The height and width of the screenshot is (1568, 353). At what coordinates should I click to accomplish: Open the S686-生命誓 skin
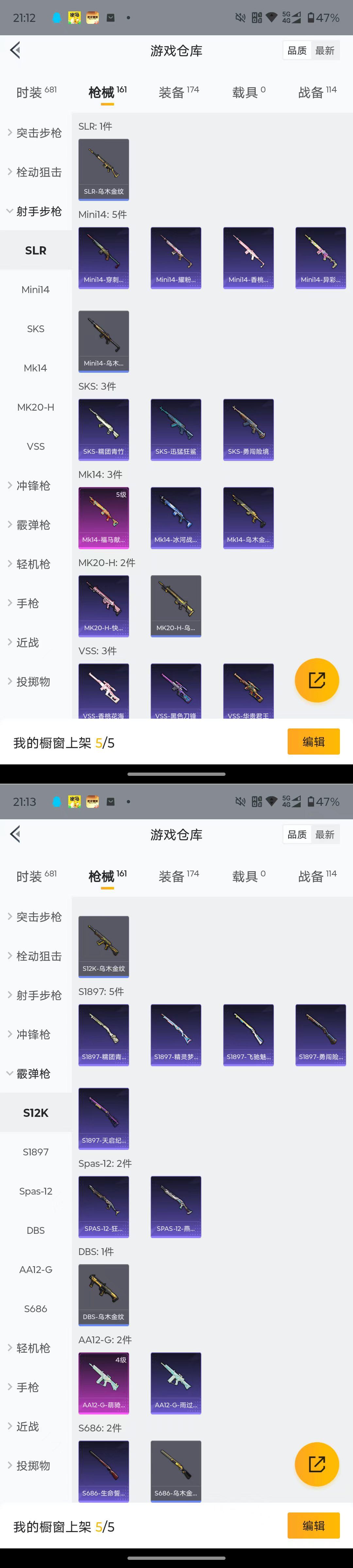point(104,1471)
